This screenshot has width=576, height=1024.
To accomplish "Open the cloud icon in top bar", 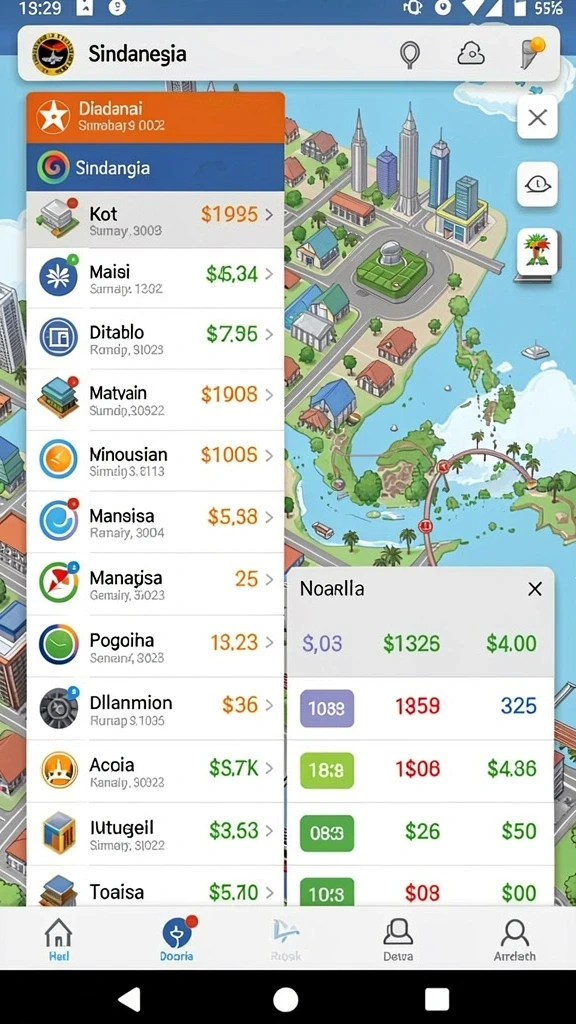I will [x=471, y=54].
